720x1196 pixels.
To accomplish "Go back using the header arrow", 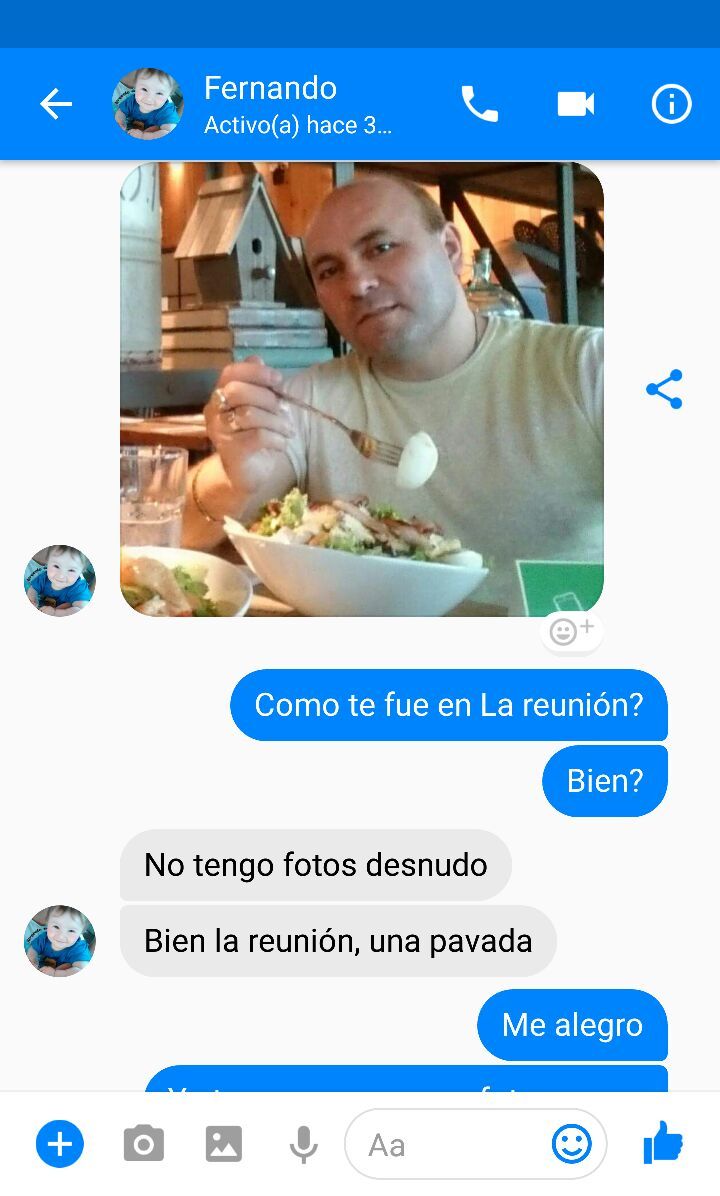I will tap(56, 104).
